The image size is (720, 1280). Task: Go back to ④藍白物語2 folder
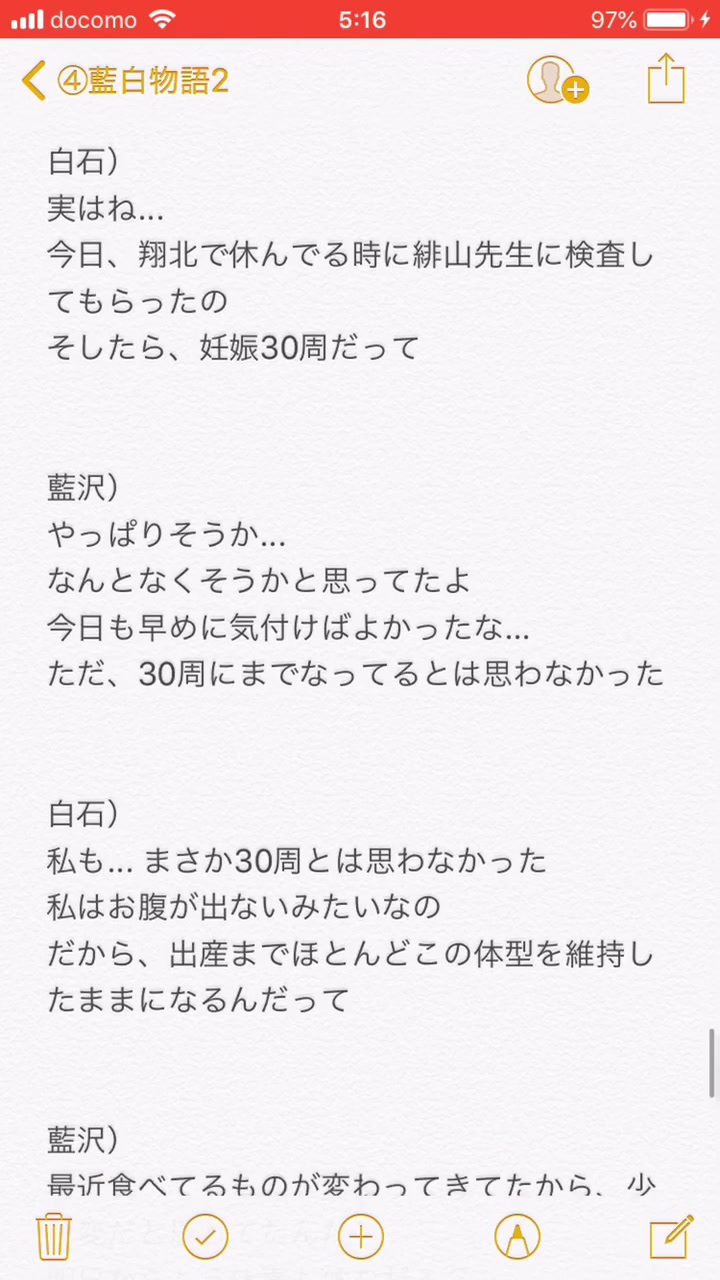[125, 80]
